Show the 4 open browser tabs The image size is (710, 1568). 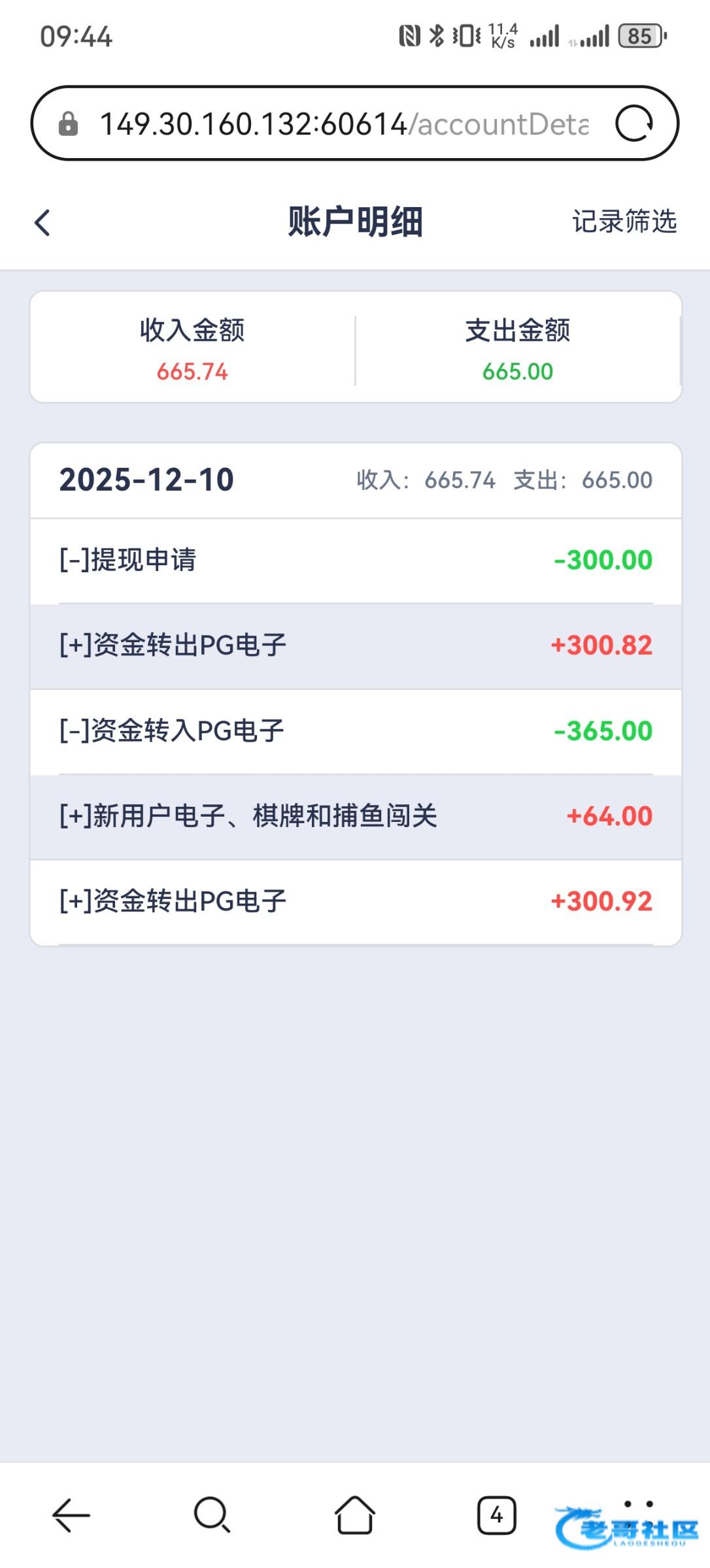click(x=496, y=1515)
